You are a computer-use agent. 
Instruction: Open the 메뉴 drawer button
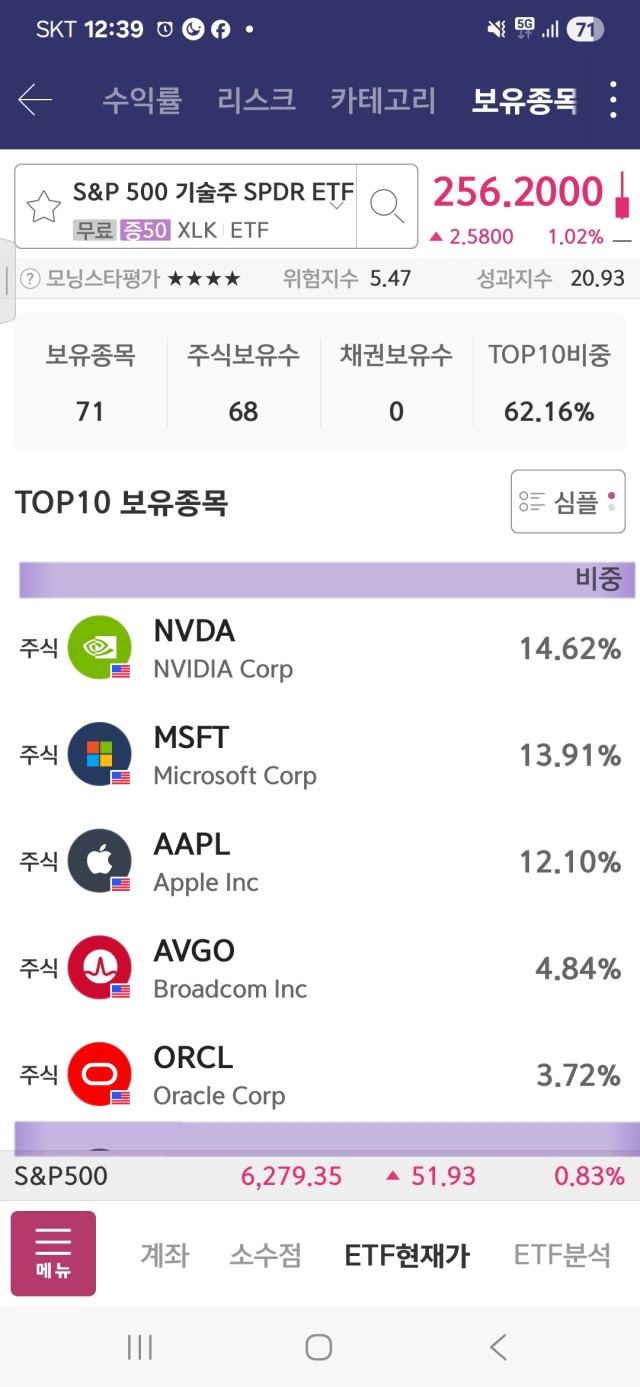[53, 1254]
